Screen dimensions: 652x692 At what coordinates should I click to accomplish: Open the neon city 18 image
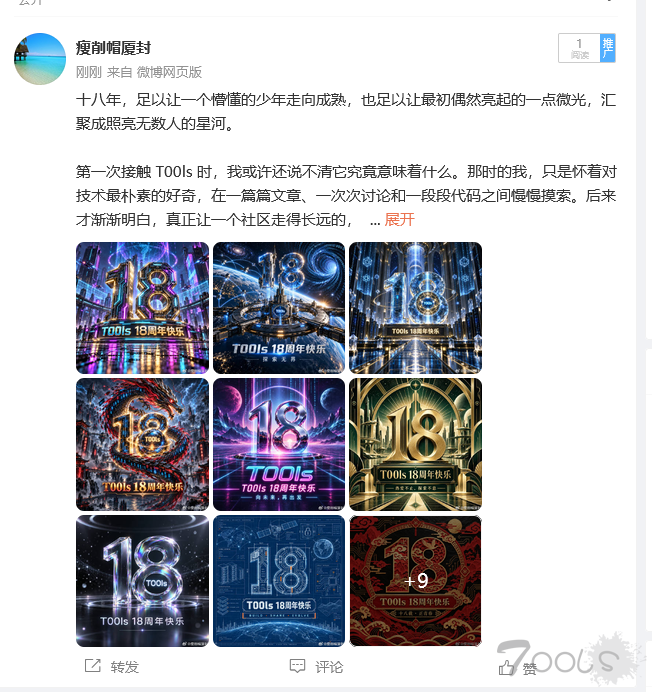[x=142, y=308]
